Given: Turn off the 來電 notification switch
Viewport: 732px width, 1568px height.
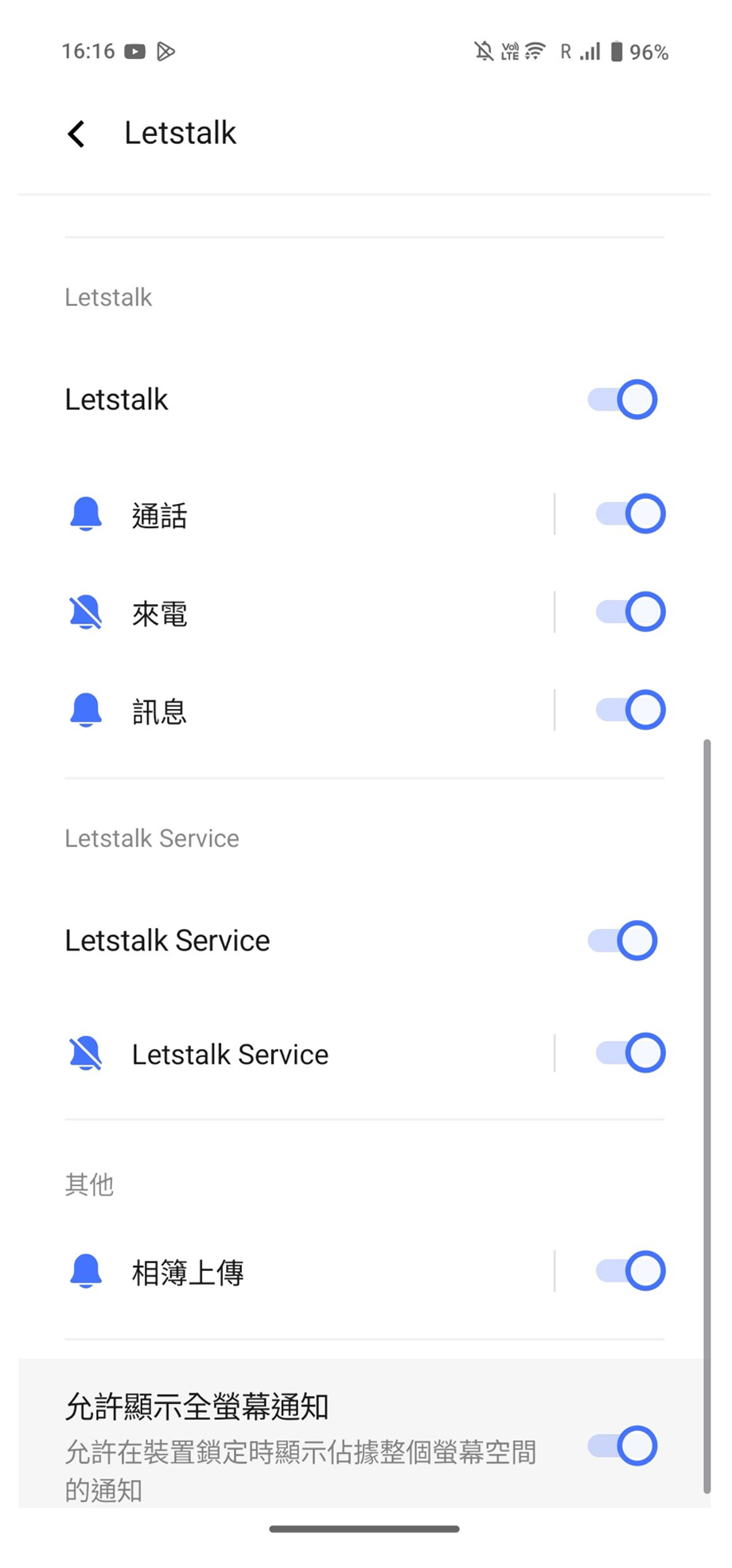Looking at the screenshot, I should [630, 612].
